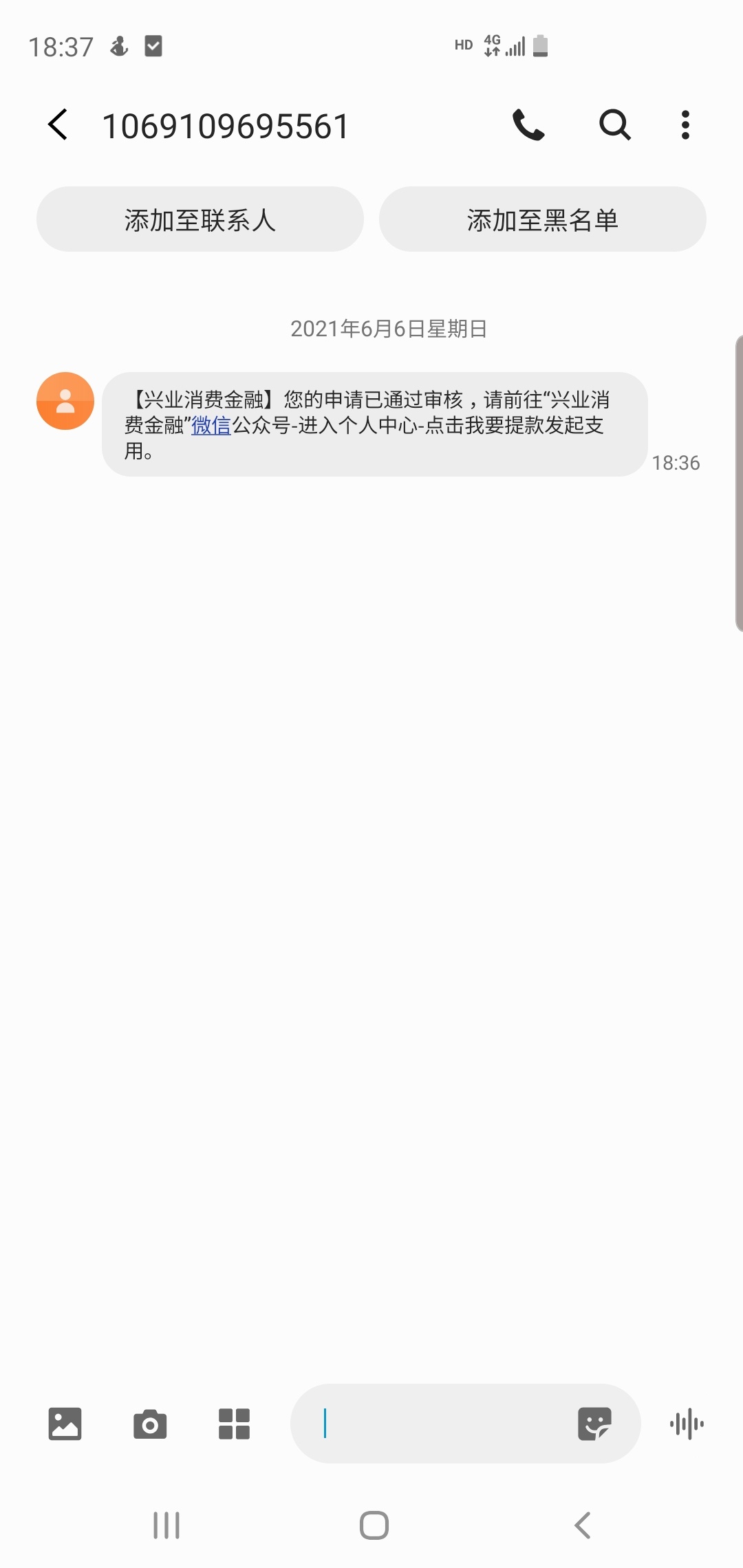Attach an image from gallery
Image resolution: width=743 pixels, height=1568 pixels.
(65, 1424)
